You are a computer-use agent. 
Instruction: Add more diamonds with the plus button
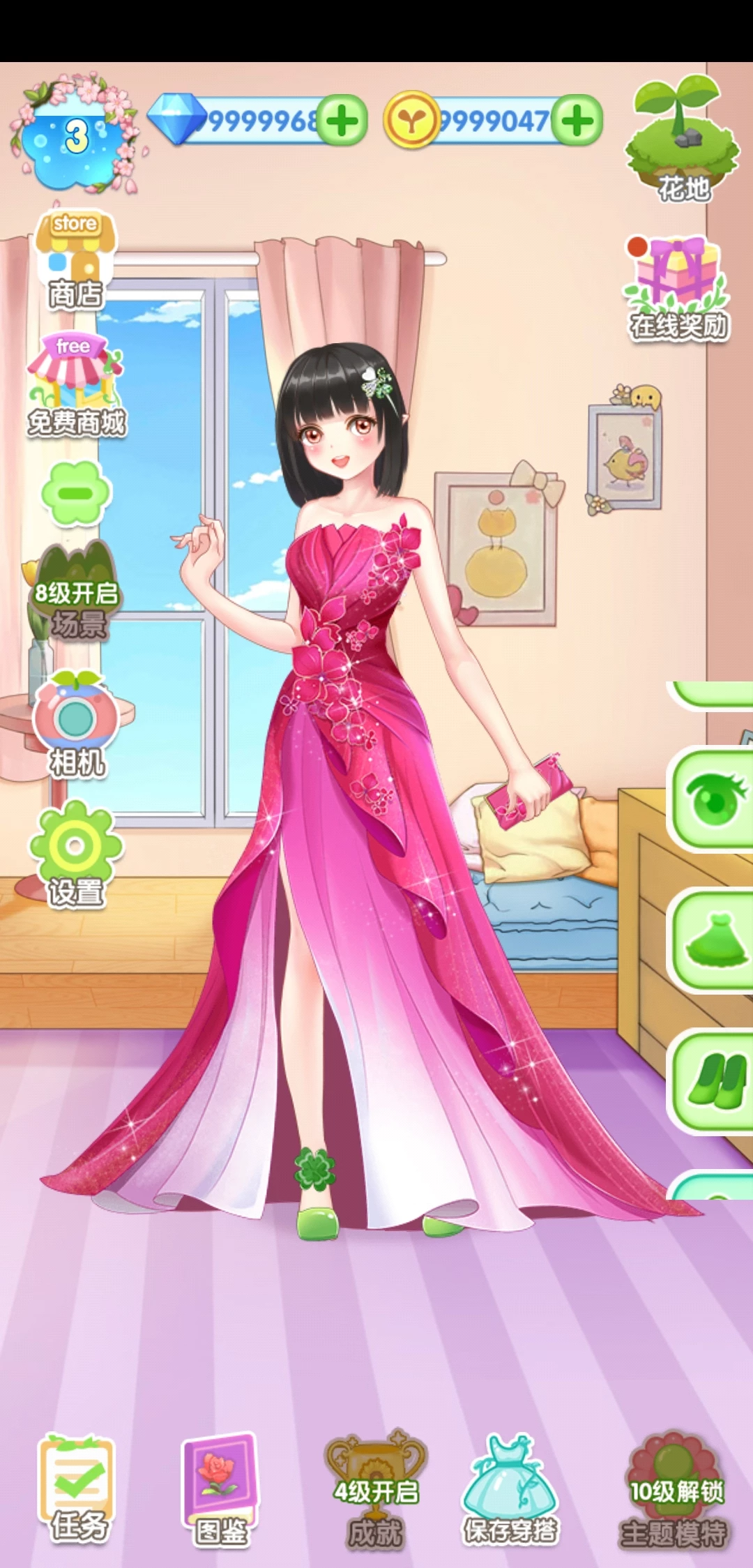342,121
